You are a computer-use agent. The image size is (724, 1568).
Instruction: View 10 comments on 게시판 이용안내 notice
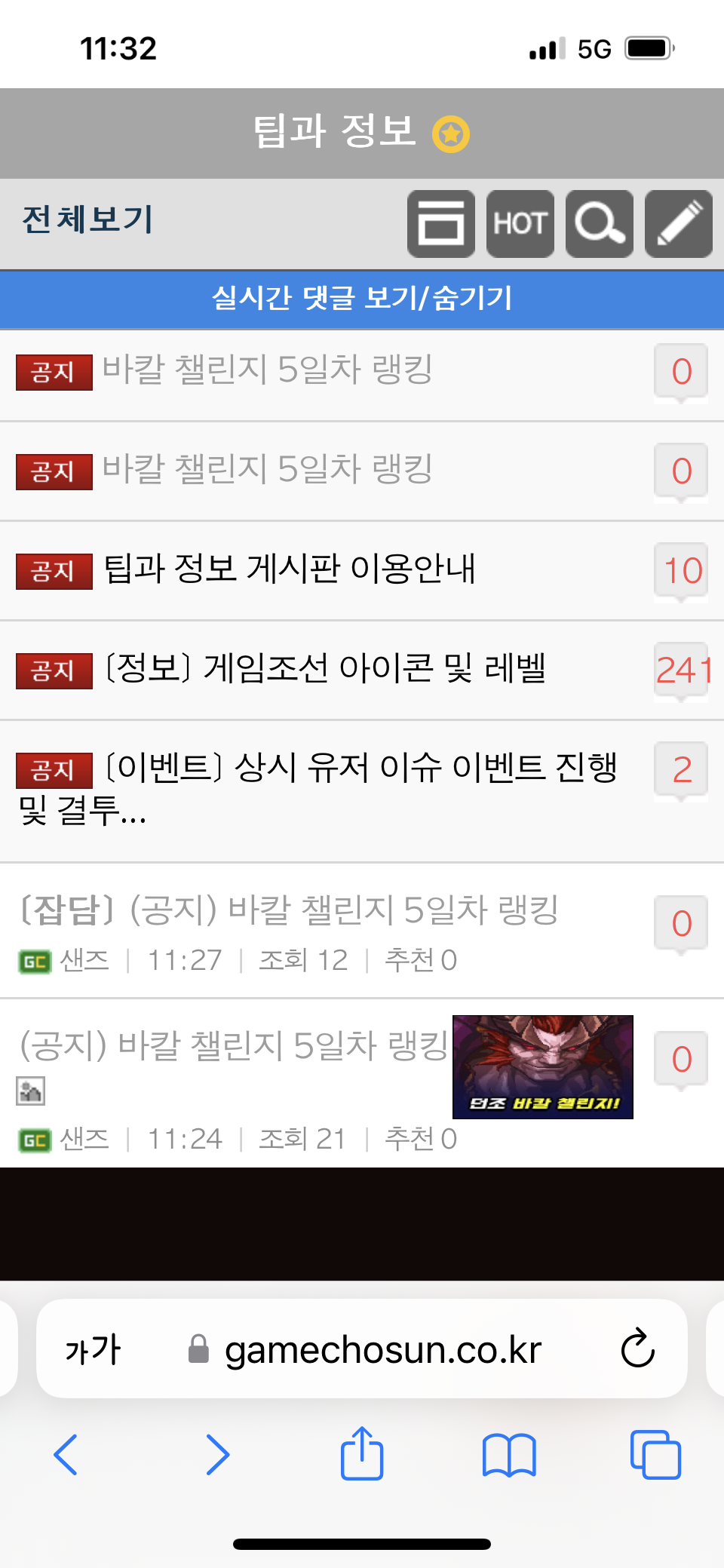point(682,571)
